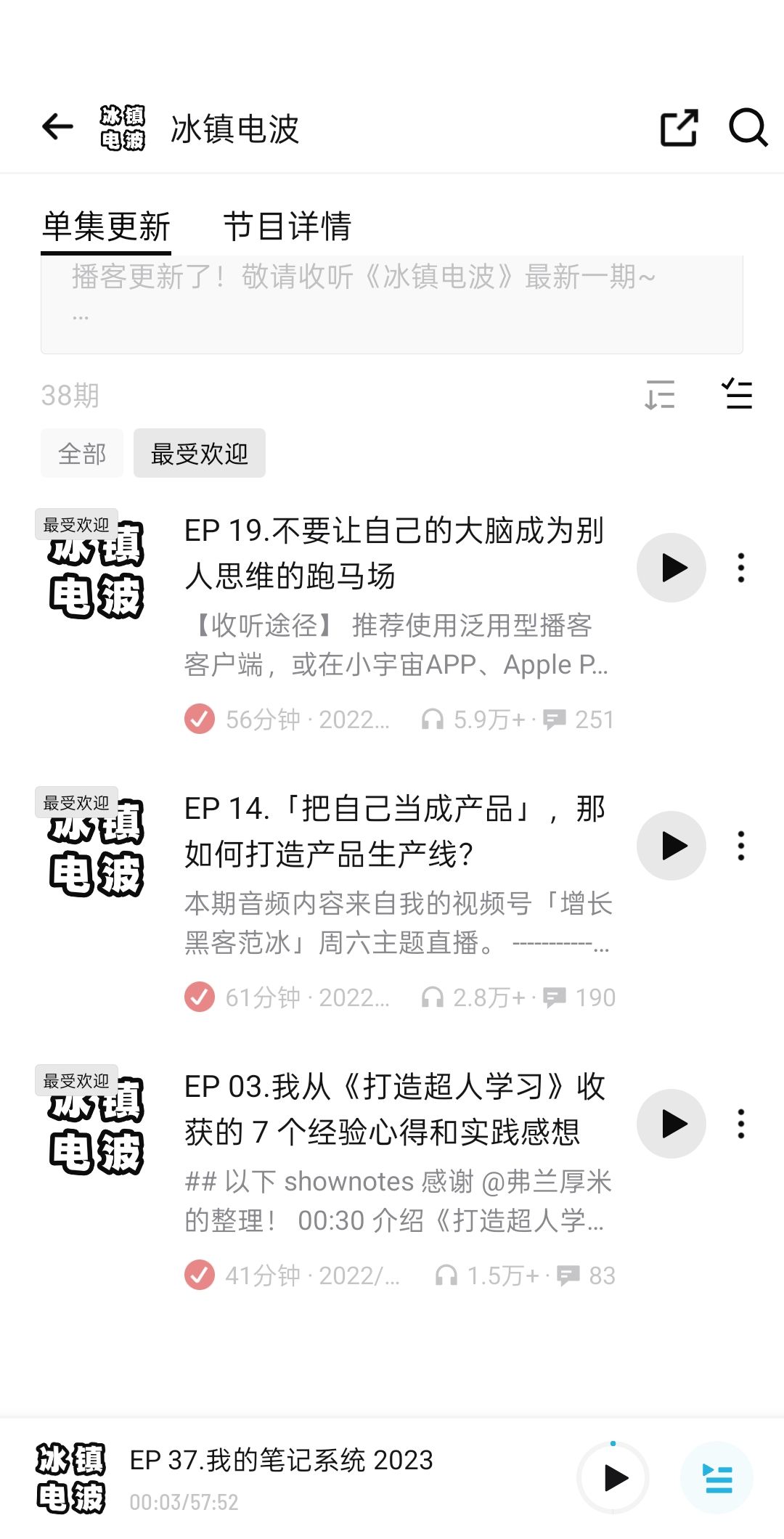
Task: Play episode EP 14
Action: [671, 846]
